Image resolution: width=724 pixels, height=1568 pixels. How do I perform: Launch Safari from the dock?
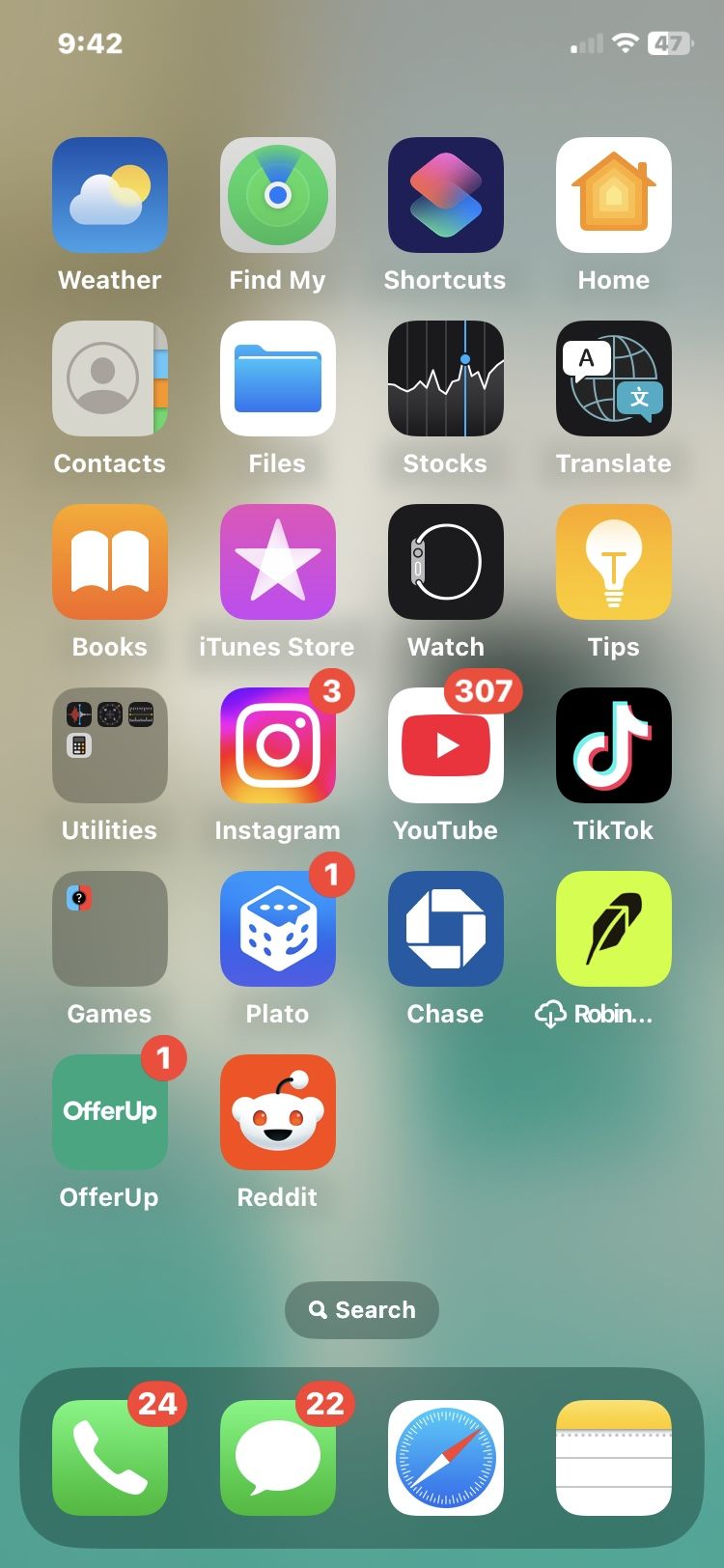click(x=445, y=1458)
